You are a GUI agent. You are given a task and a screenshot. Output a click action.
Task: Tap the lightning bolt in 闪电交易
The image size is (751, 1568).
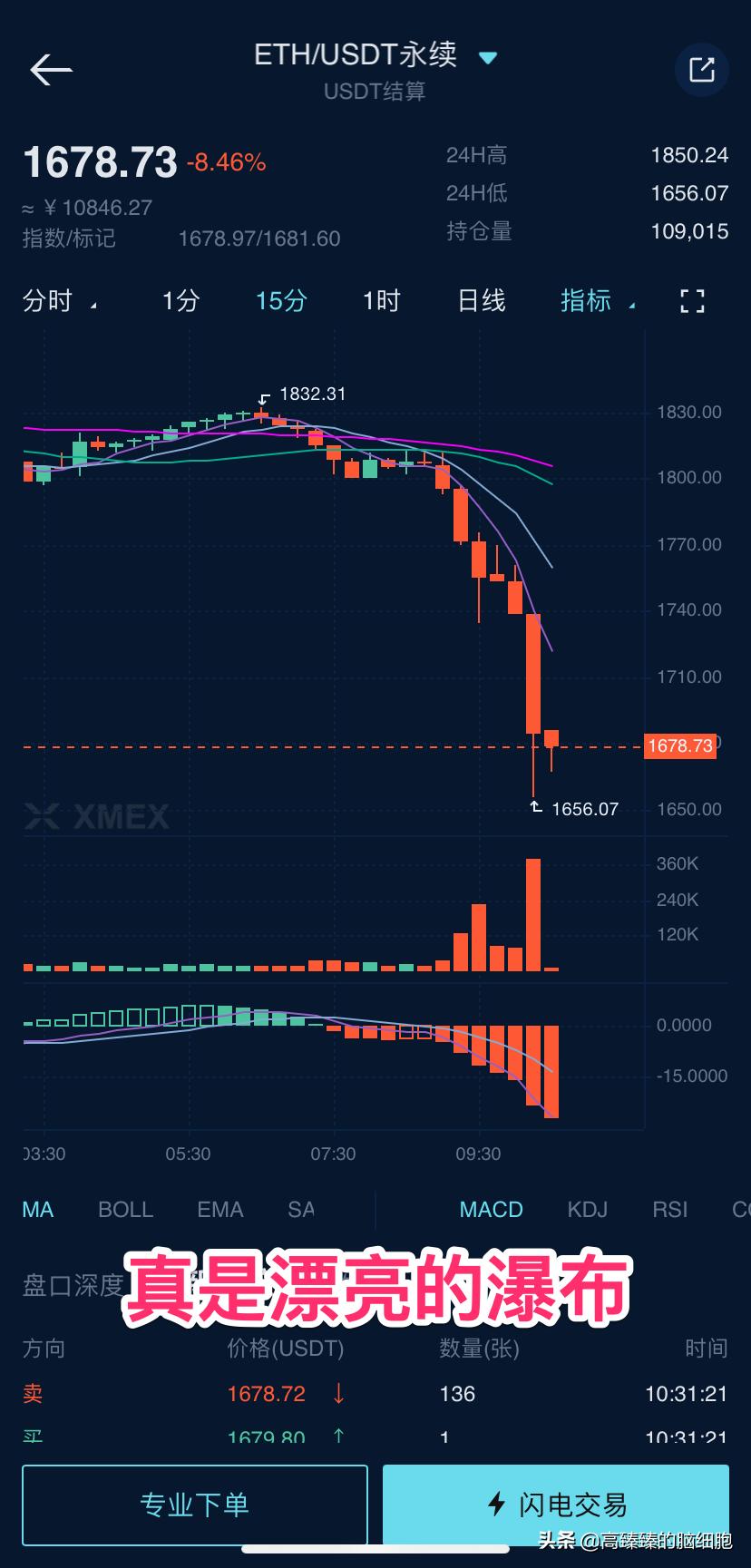495,1505
